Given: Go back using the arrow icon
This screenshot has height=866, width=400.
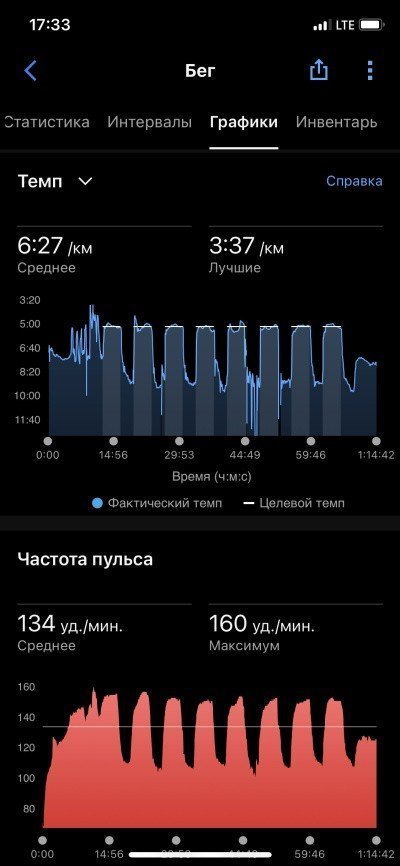Looking at the screenshot, I should point(31,71).
